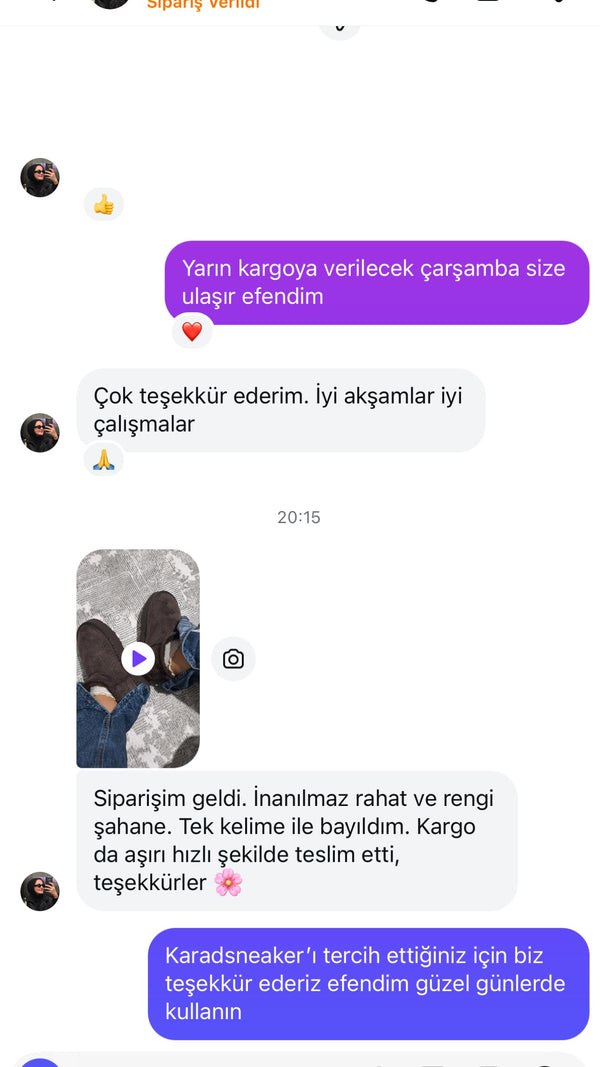Image resolution: width=600 pixels, height=1067 pixels.
Task: Open the sender's avatar beside "Çok teşekkür ederim"
Action: (x=40, y=433)
